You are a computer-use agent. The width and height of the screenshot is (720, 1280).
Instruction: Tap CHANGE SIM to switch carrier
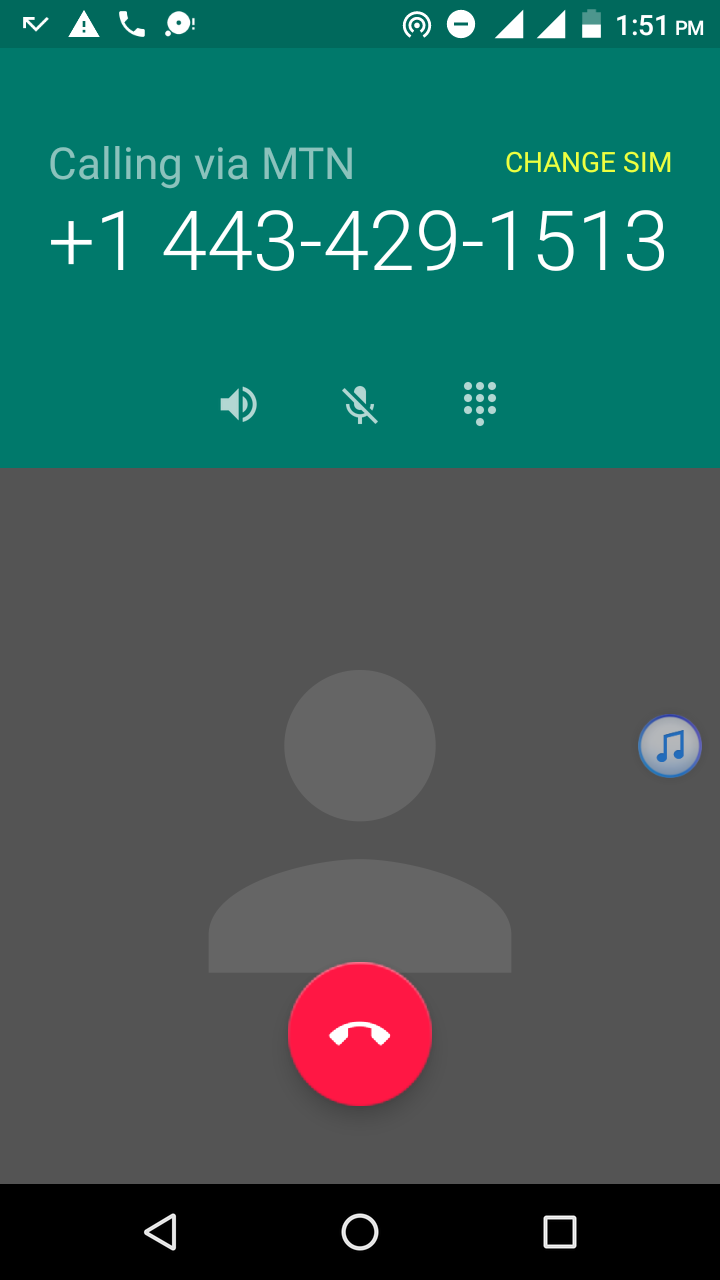[588, 163]
